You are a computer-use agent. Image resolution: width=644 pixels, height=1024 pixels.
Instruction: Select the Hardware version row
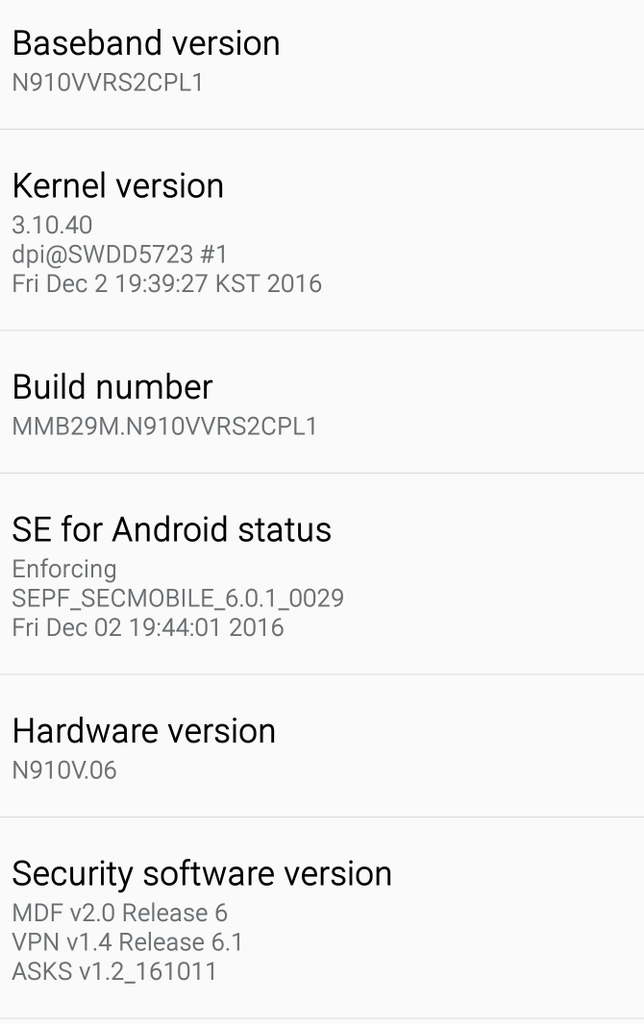pyautogui.click(x=322, y=747)
